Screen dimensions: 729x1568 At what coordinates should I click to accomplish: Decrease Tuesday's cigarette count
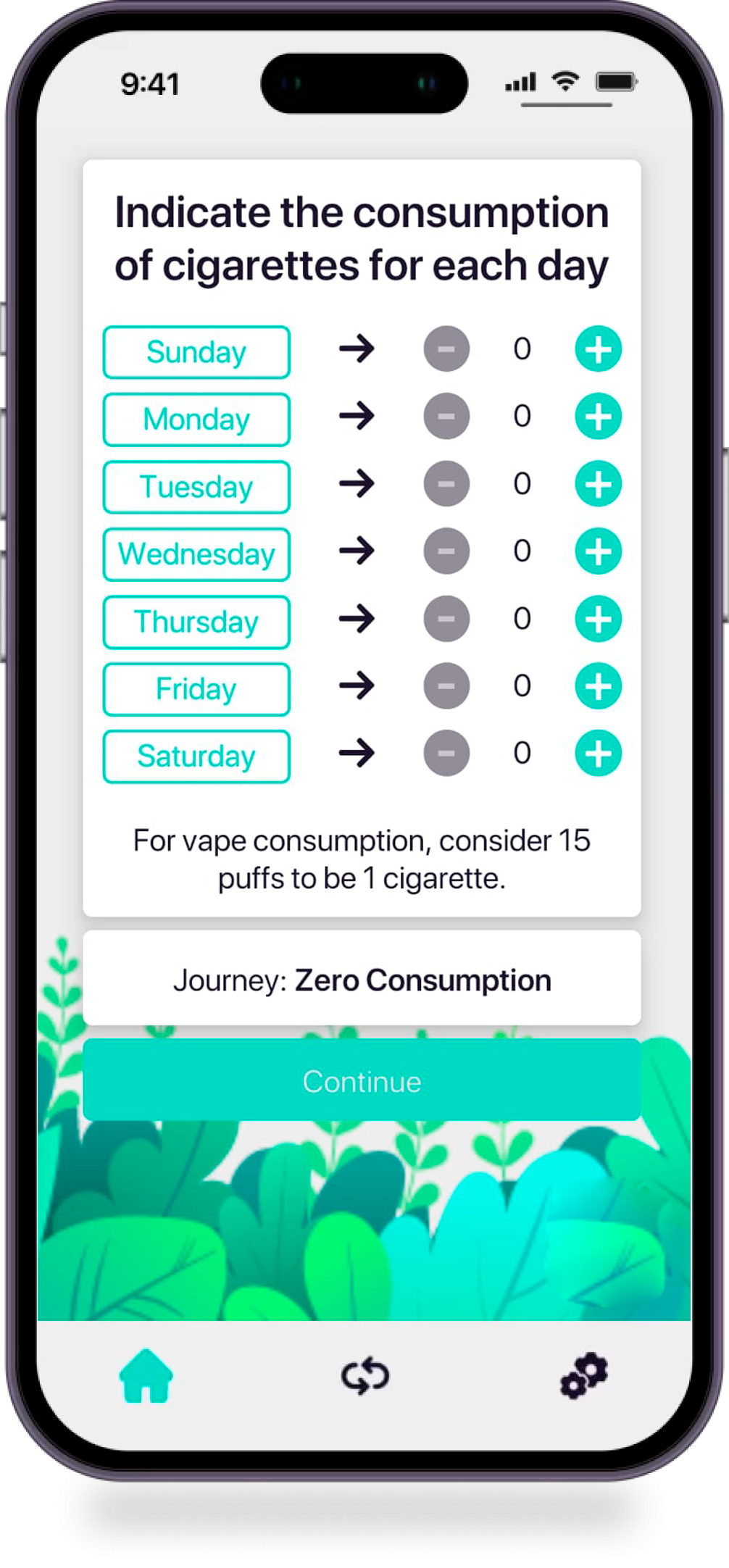446,484
